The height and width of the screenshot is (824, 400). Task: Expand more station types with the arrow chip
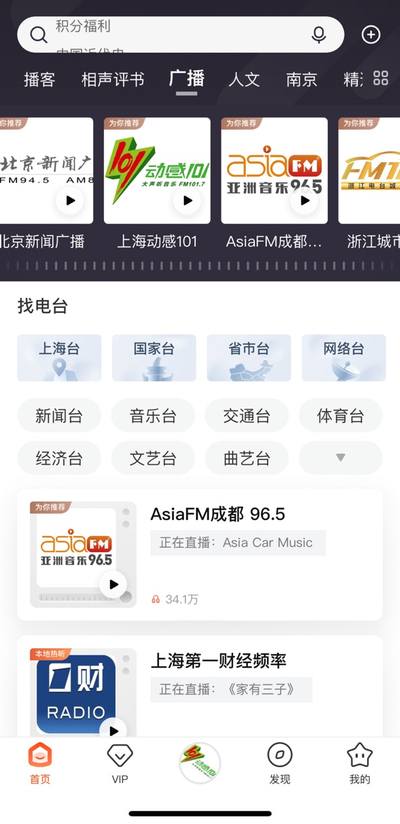[341, 458]
